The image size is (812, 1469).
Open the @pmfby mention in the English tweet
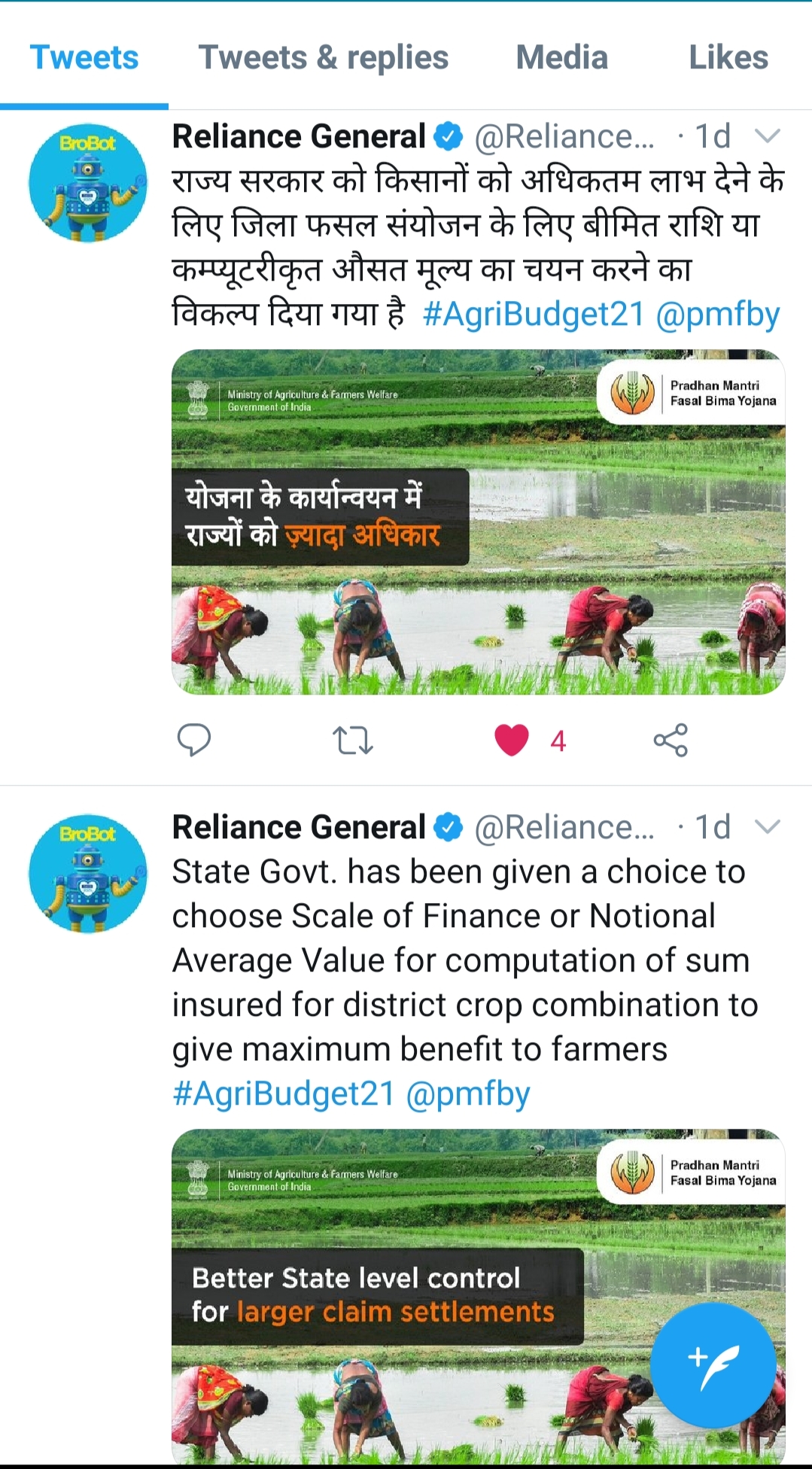(x=468, y=1093)
